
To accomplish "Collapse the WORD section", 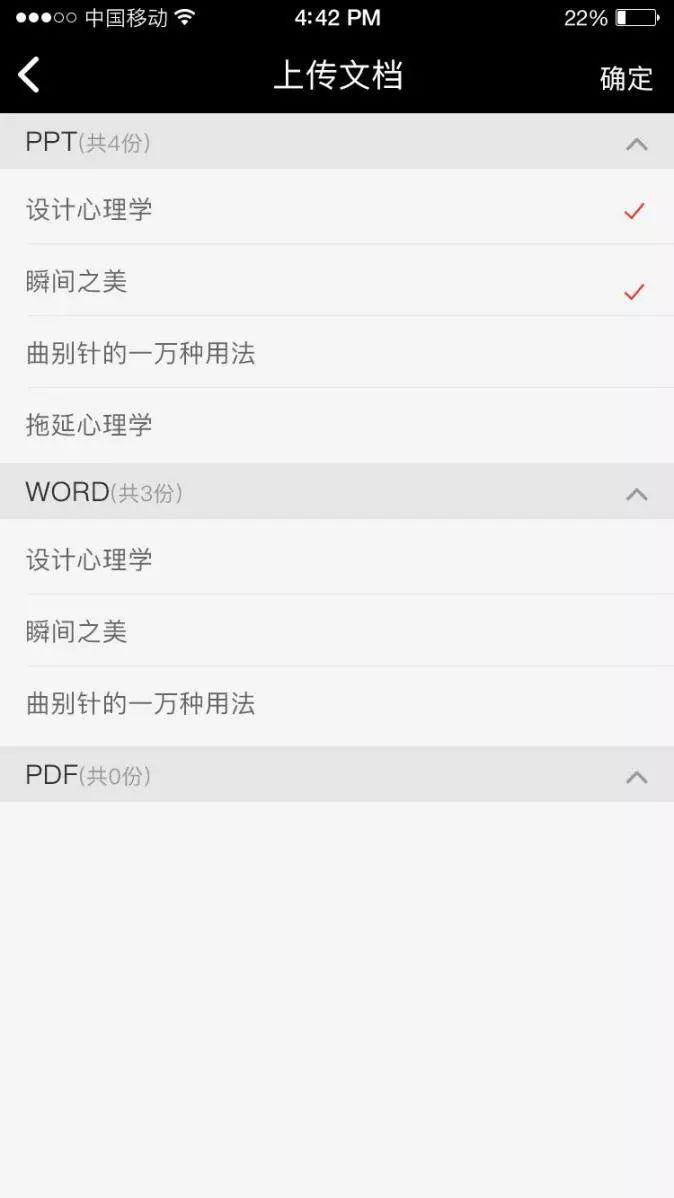I will [637, 494].
